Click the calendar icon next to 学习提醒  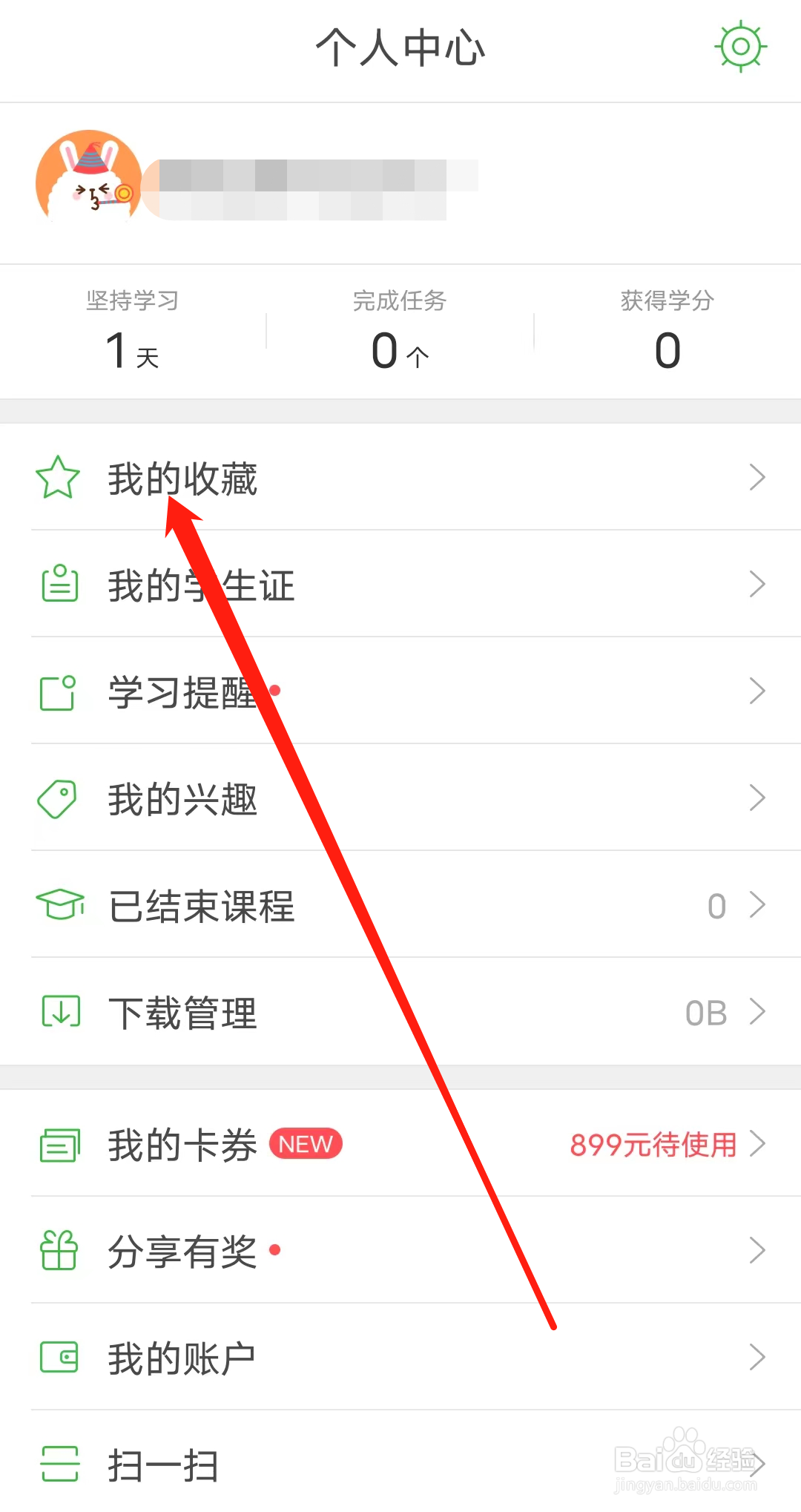coord(58,691)
